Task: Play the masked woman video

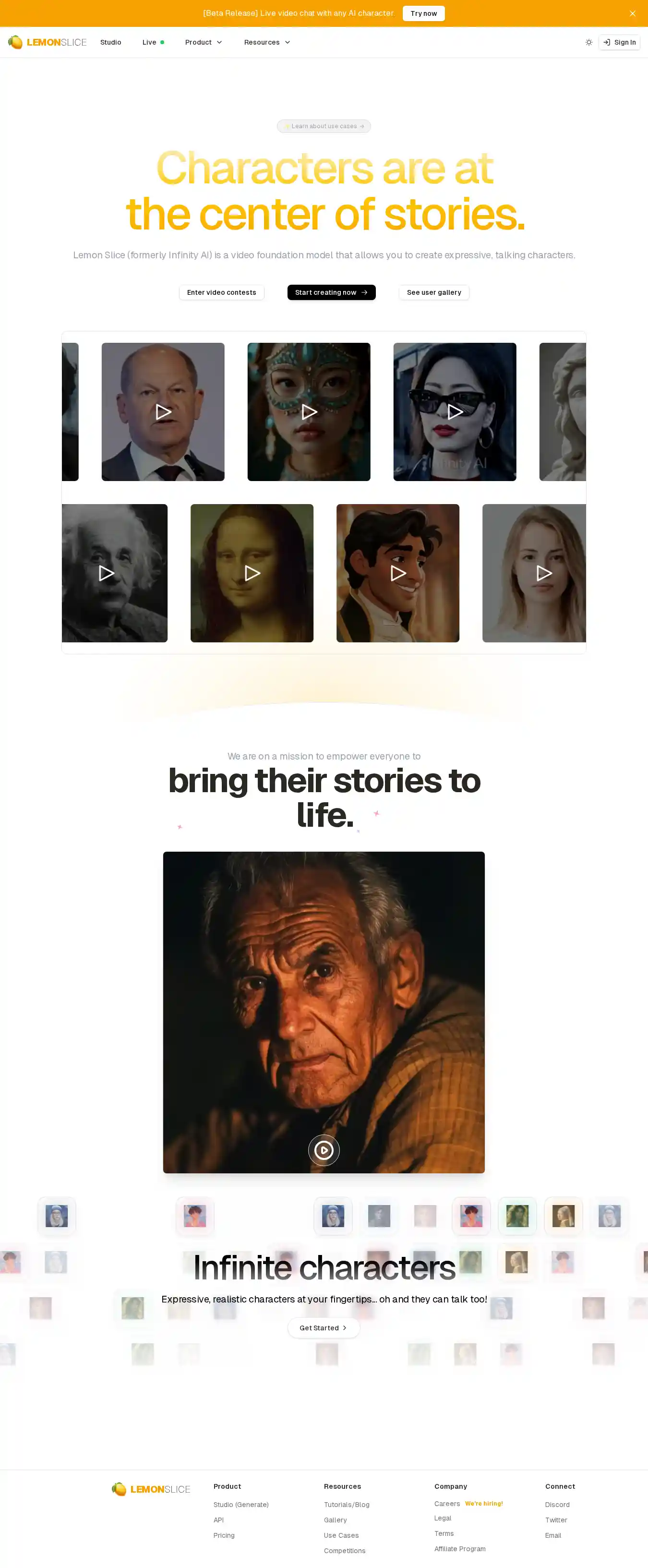Action: [x=309, y=412]
